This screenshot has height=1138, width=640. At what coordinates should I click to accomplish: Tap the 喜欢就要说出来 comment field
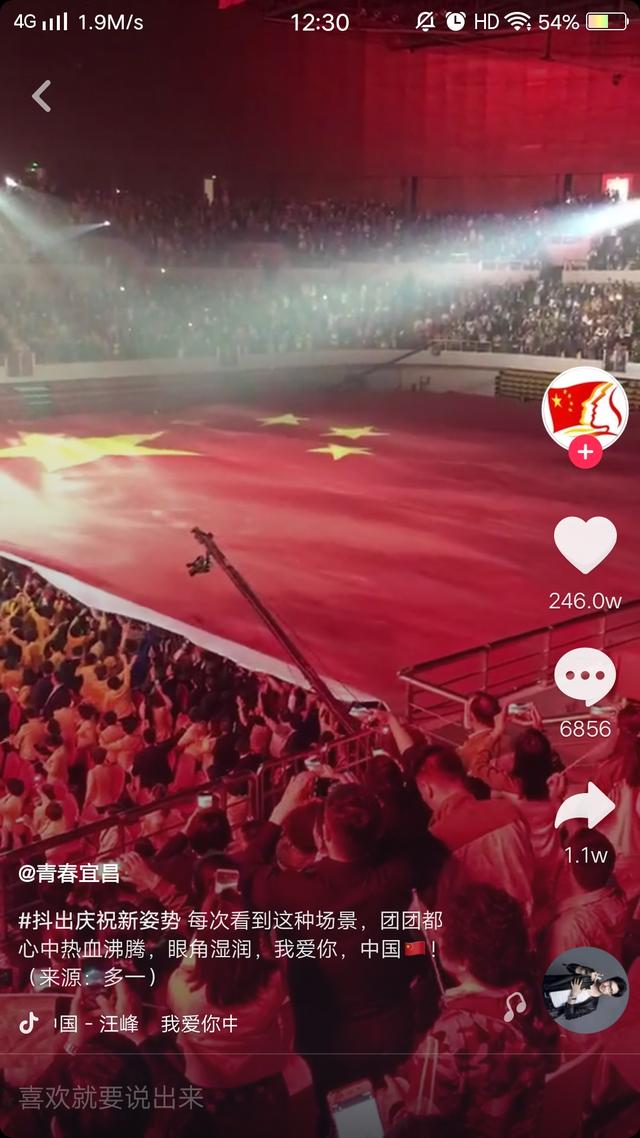tap(111, 1098)
